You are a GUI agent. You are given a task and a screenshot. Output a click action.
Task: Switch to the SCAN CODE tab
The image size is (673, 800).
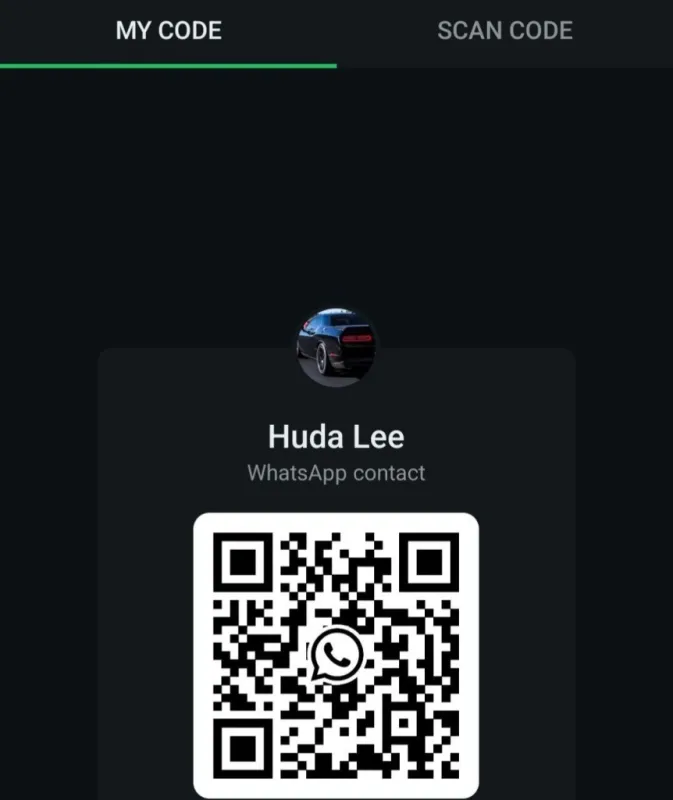tap(505, 31)
